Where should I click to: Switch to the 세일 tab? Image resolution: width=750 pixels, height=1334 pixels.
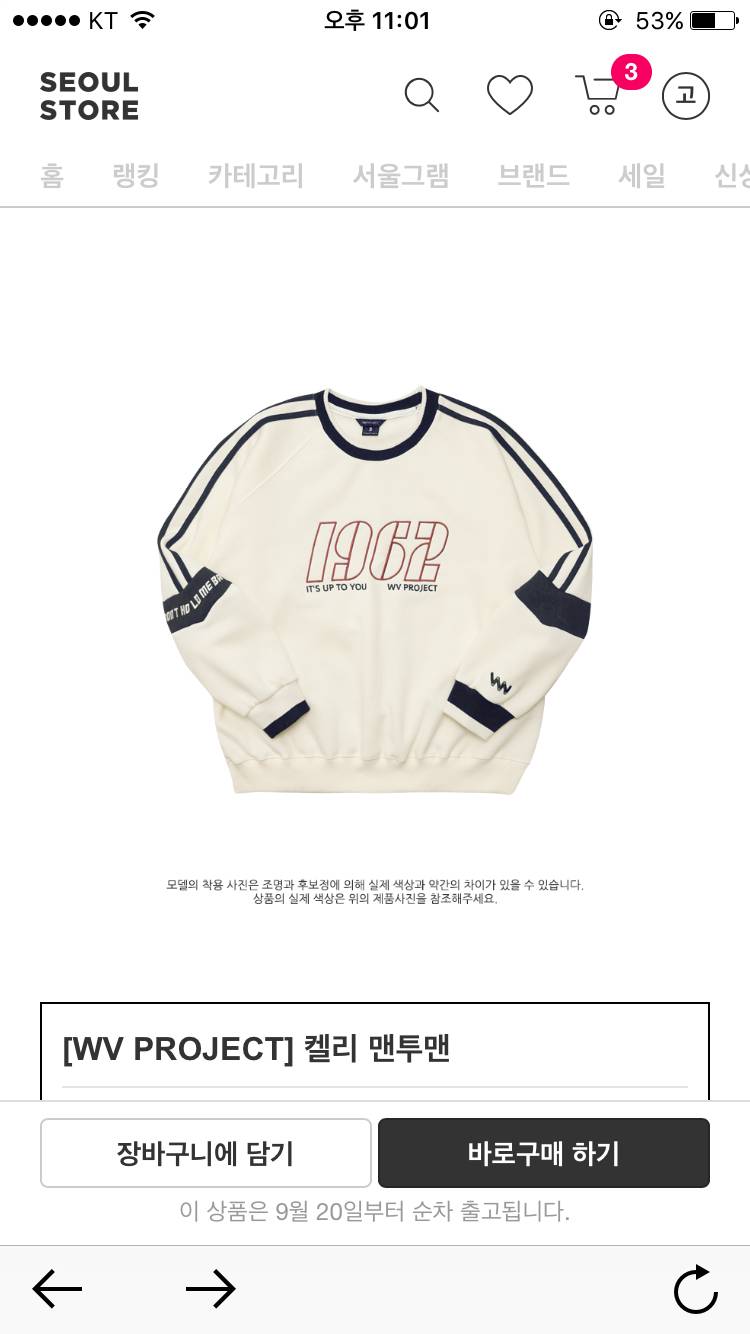[x=642, y=176]
